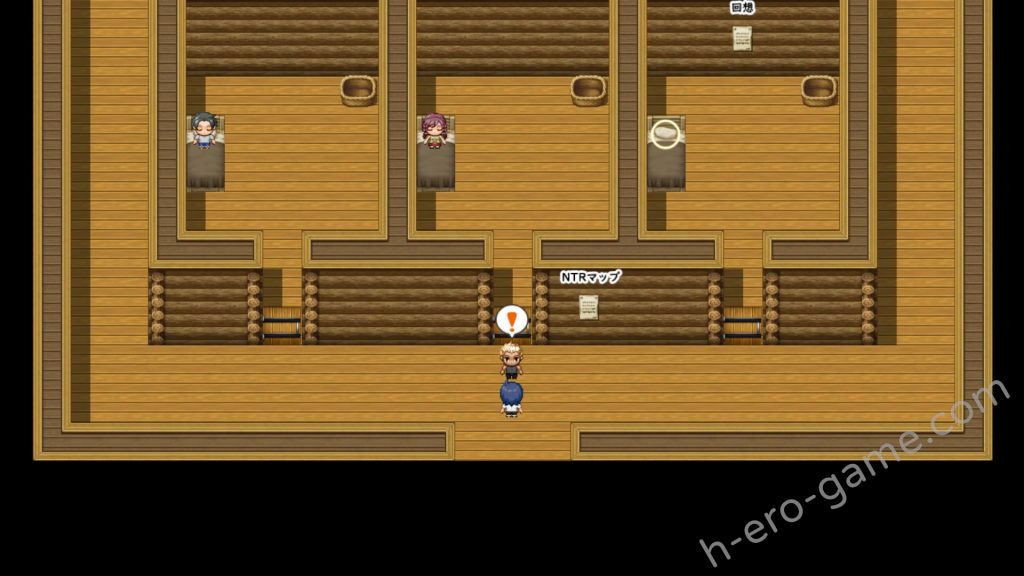Open the 回想 paper note
The height and width of the screenshot is (576, 1024).
(742, 37)
